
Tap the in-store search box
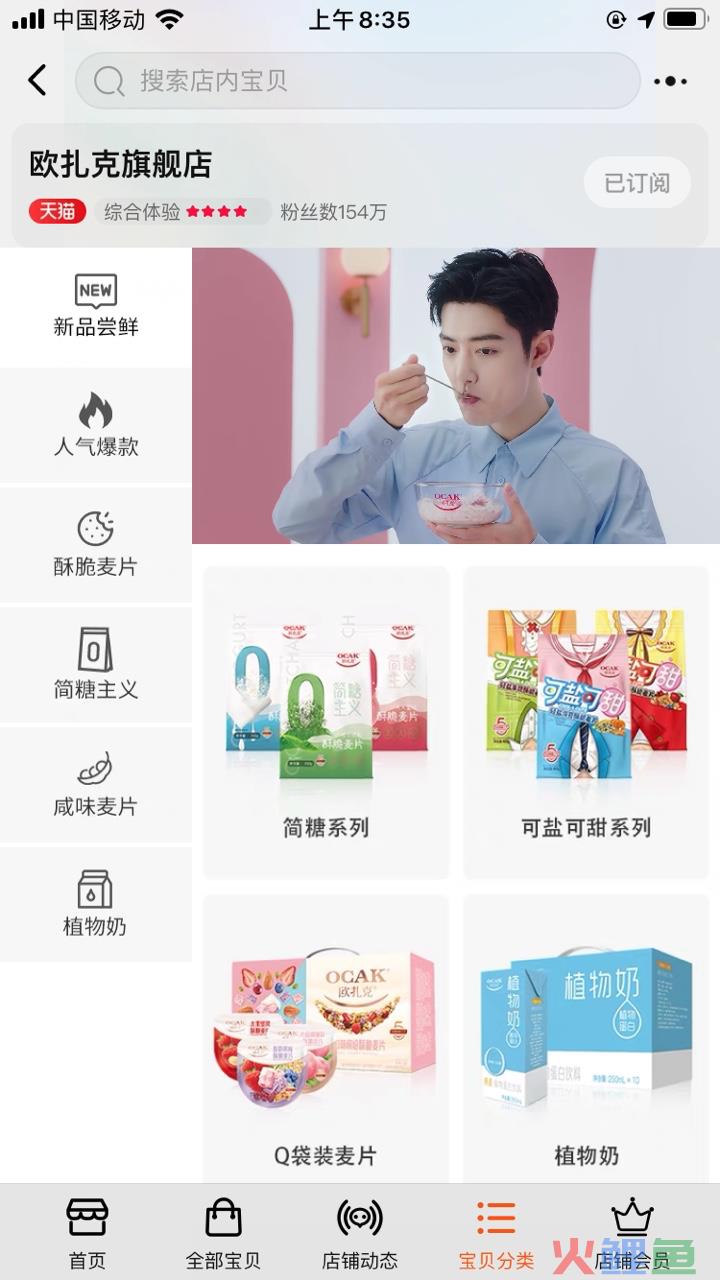[x=357, y=81]
